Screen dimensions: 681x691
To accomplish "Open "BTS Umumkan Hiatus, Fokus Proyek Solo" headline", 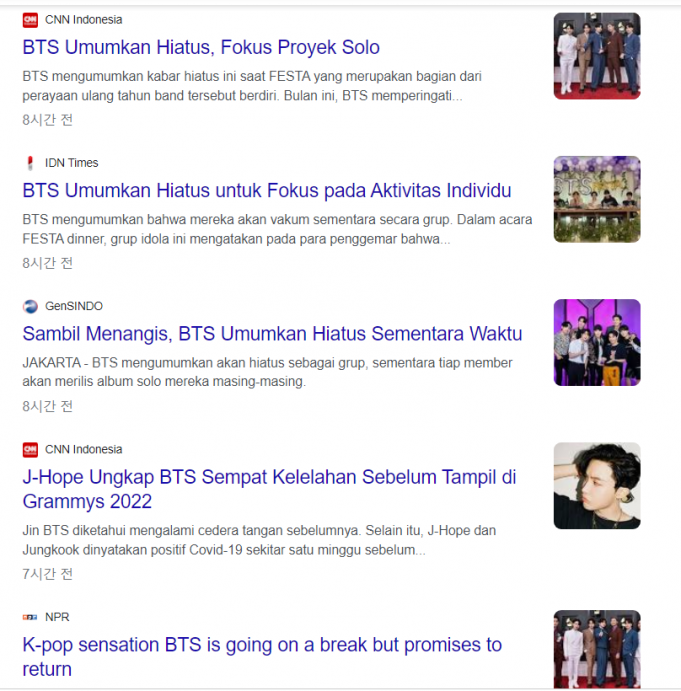I will [201, 47].
